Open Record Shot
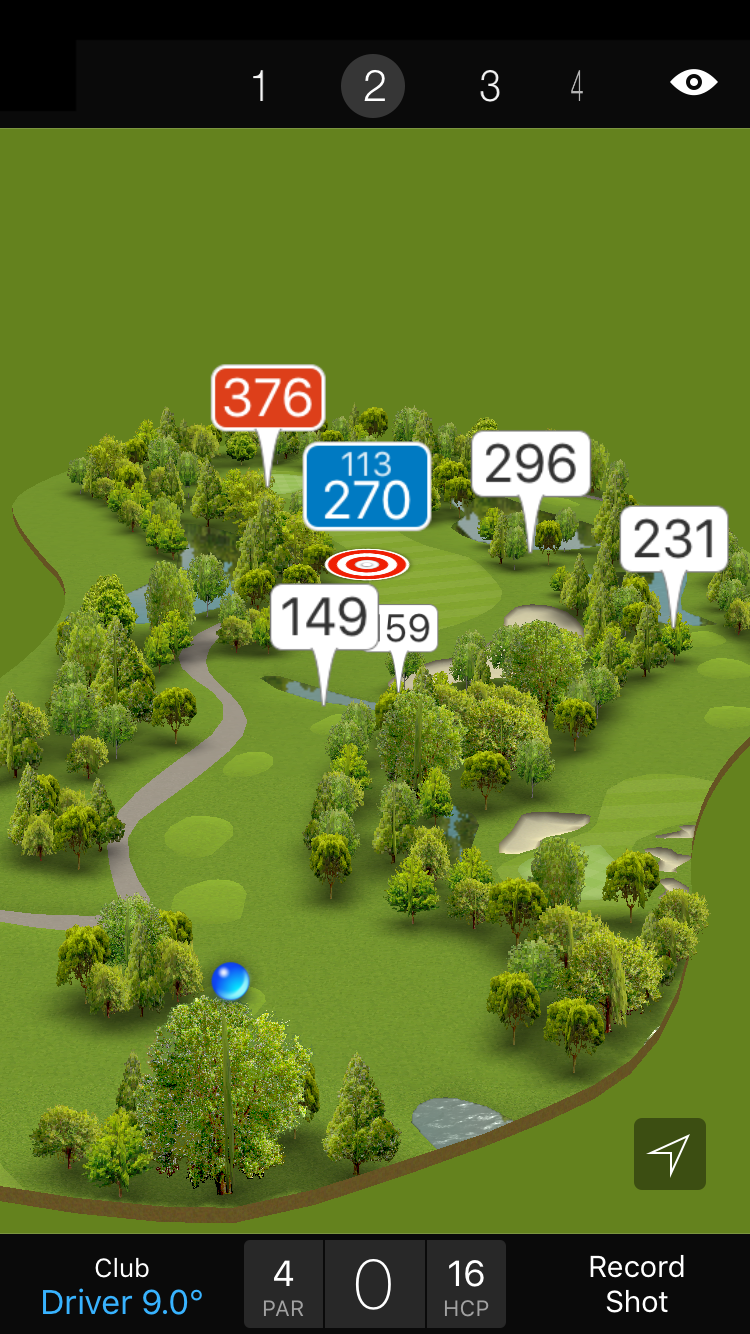 tap(636, 1284)
